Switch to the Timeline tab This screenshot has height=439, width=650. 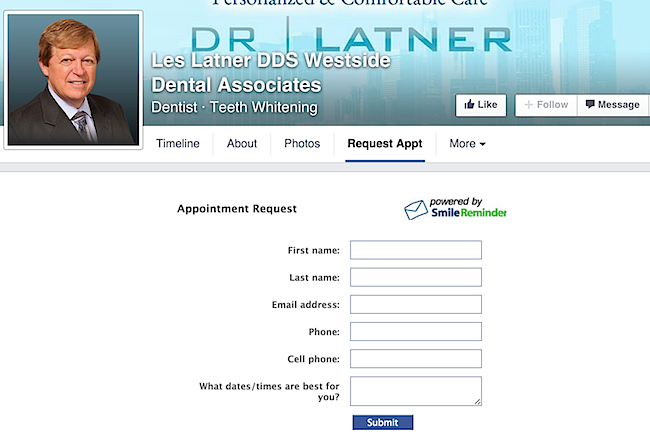click(x=177, y=144)
